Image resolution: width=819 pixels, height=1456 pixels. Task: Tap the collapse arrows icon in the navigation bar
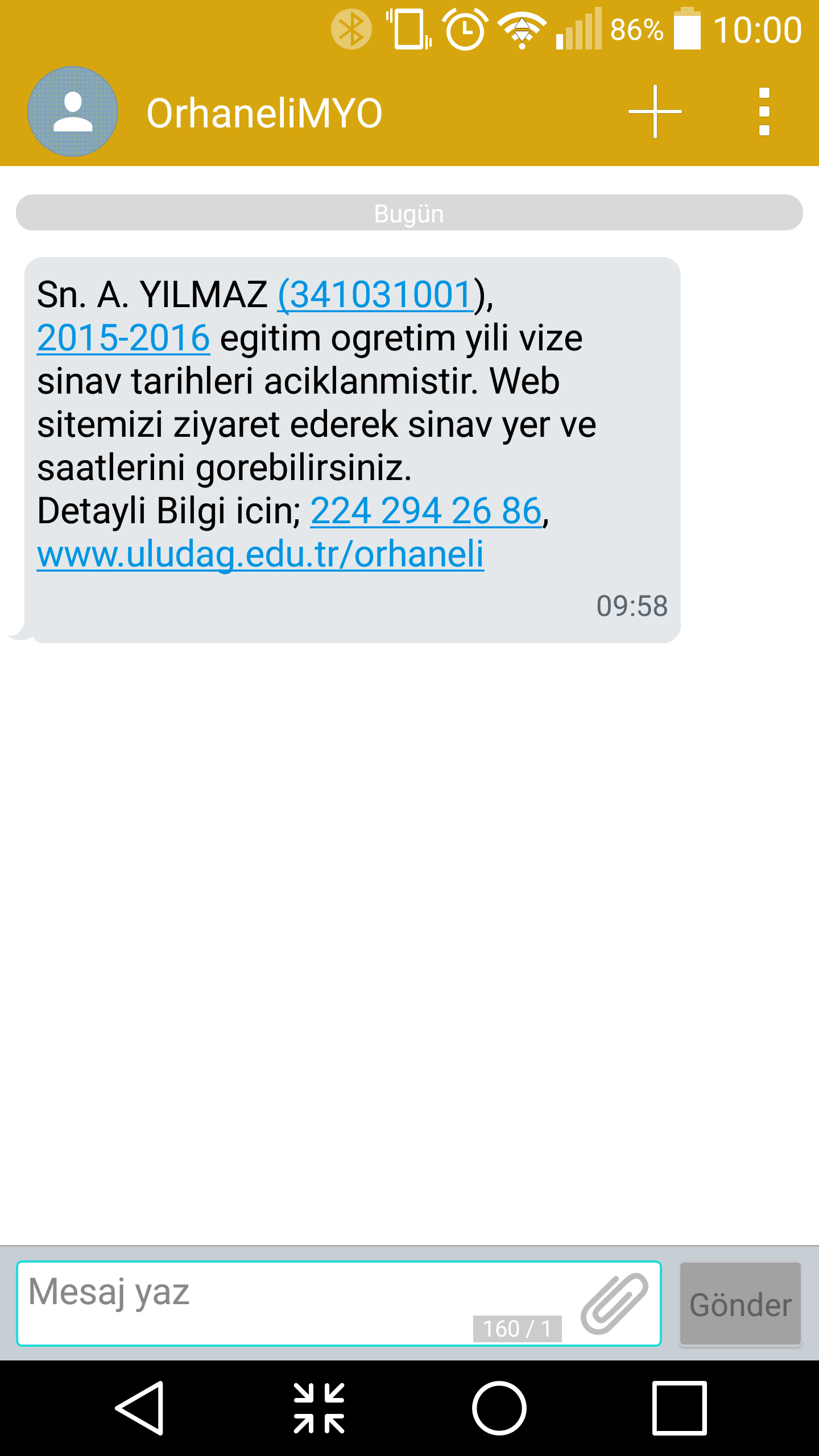click(319, 1408)
